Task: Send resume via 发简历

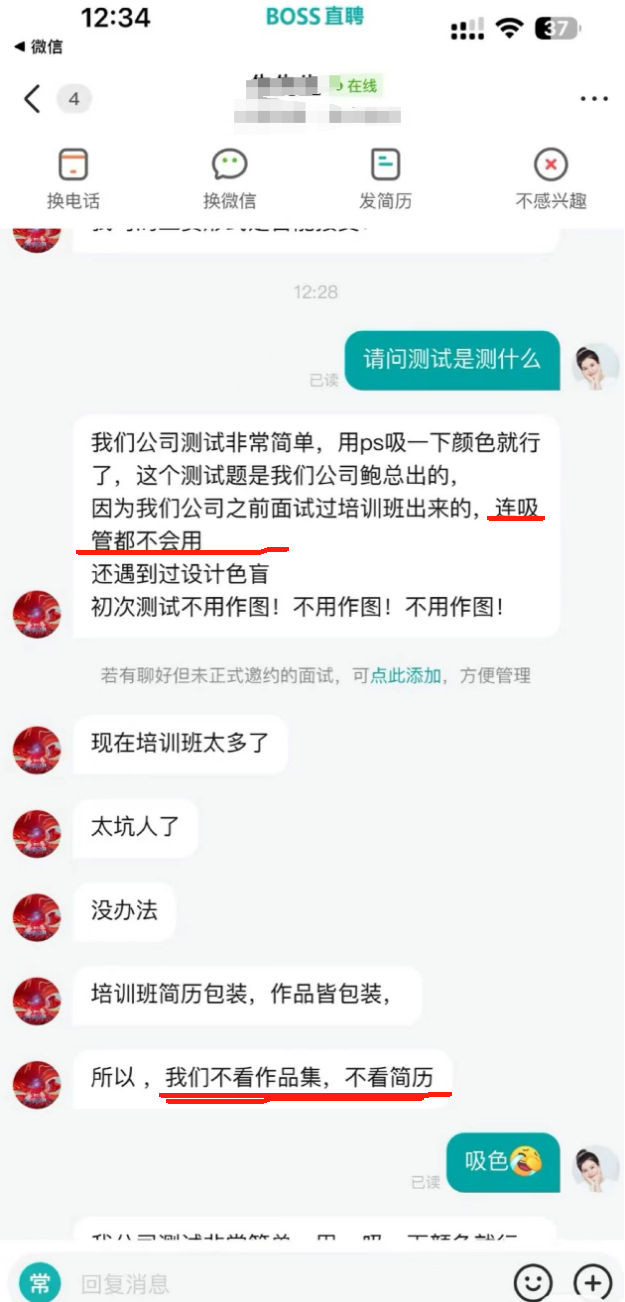Action: click(385, 178)
